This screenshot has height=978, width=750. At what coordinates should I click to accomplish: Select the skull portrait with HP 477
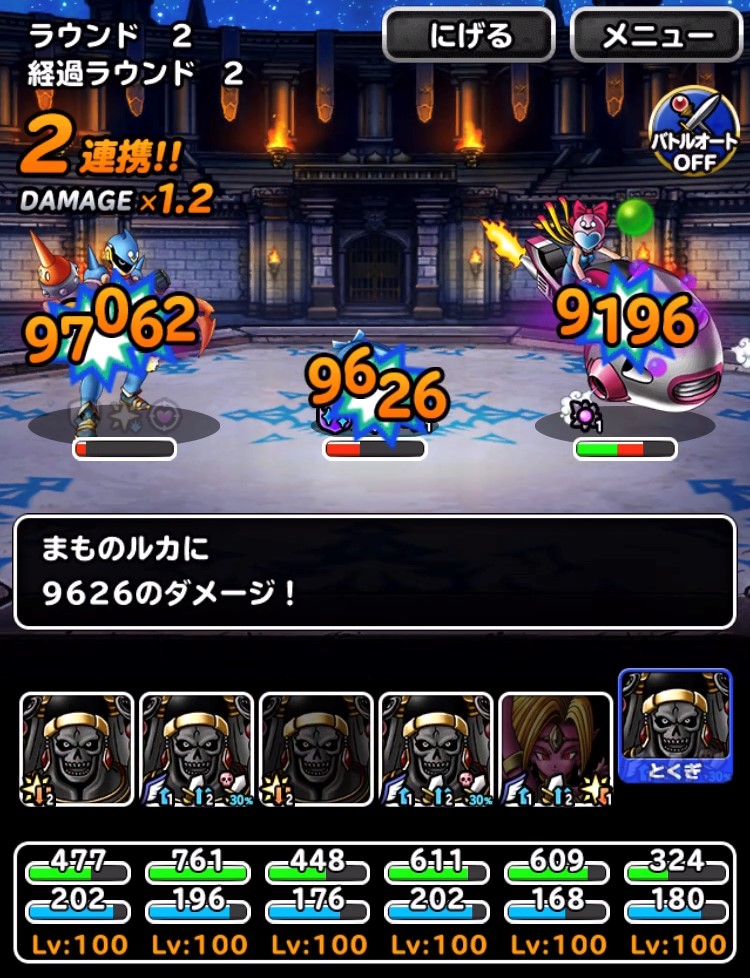pyautogui.click(x=77, y=749)
